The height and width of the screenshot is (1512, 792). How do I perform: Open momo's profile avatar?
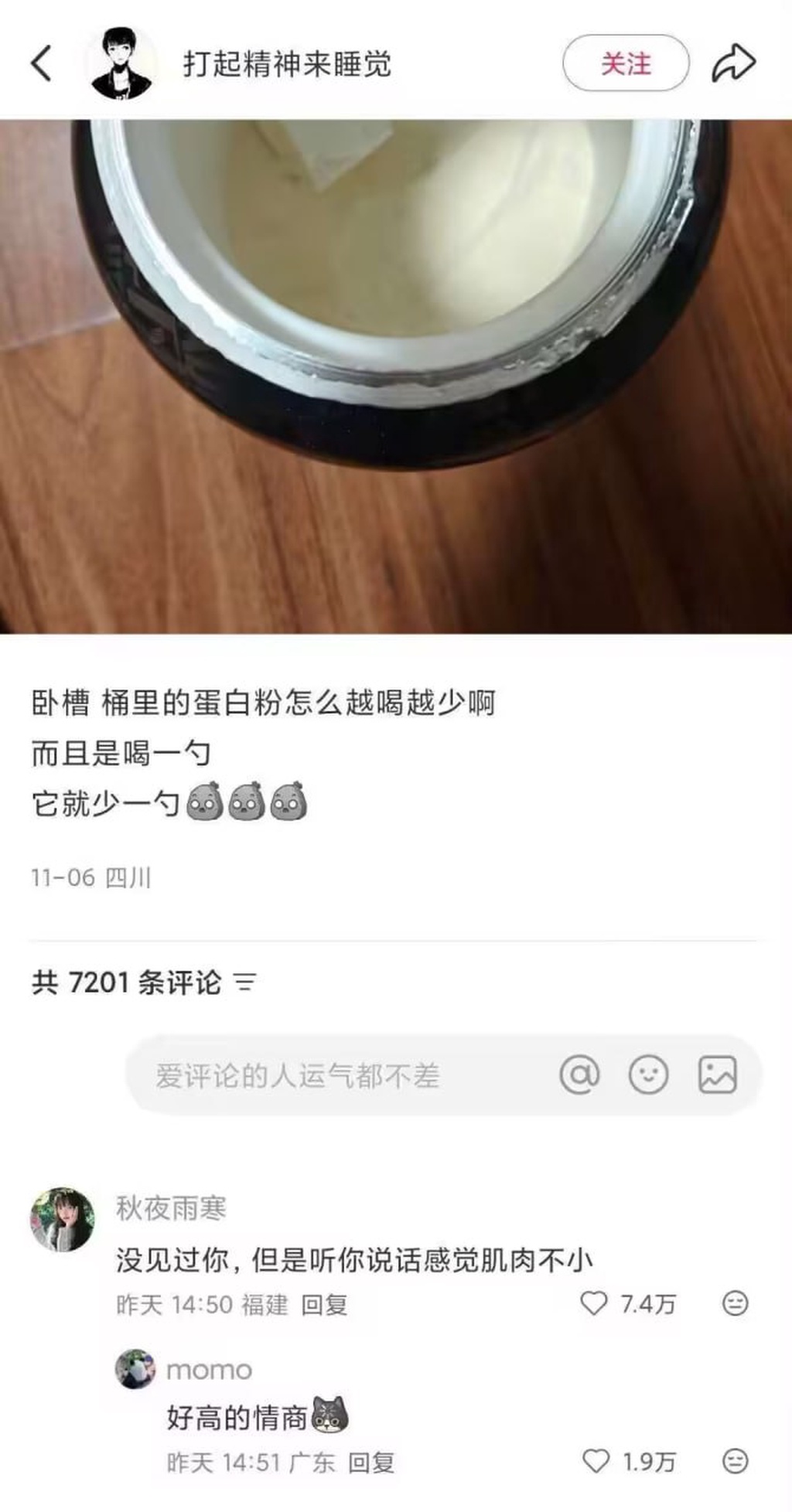[x=135, y=1369]
